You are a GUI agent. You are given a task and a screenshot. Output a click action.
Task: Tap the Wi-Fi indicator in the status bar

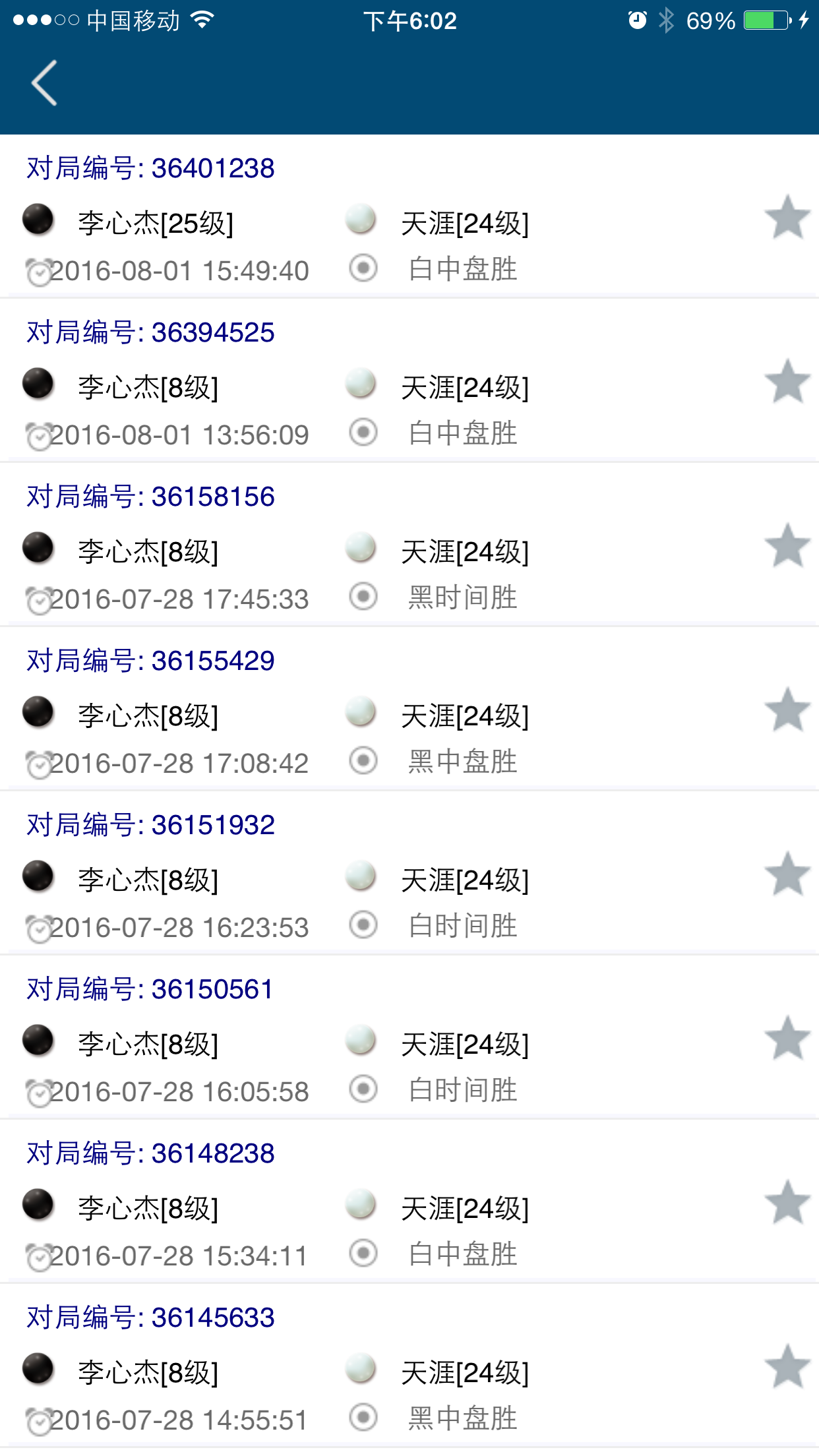[203, 20]
